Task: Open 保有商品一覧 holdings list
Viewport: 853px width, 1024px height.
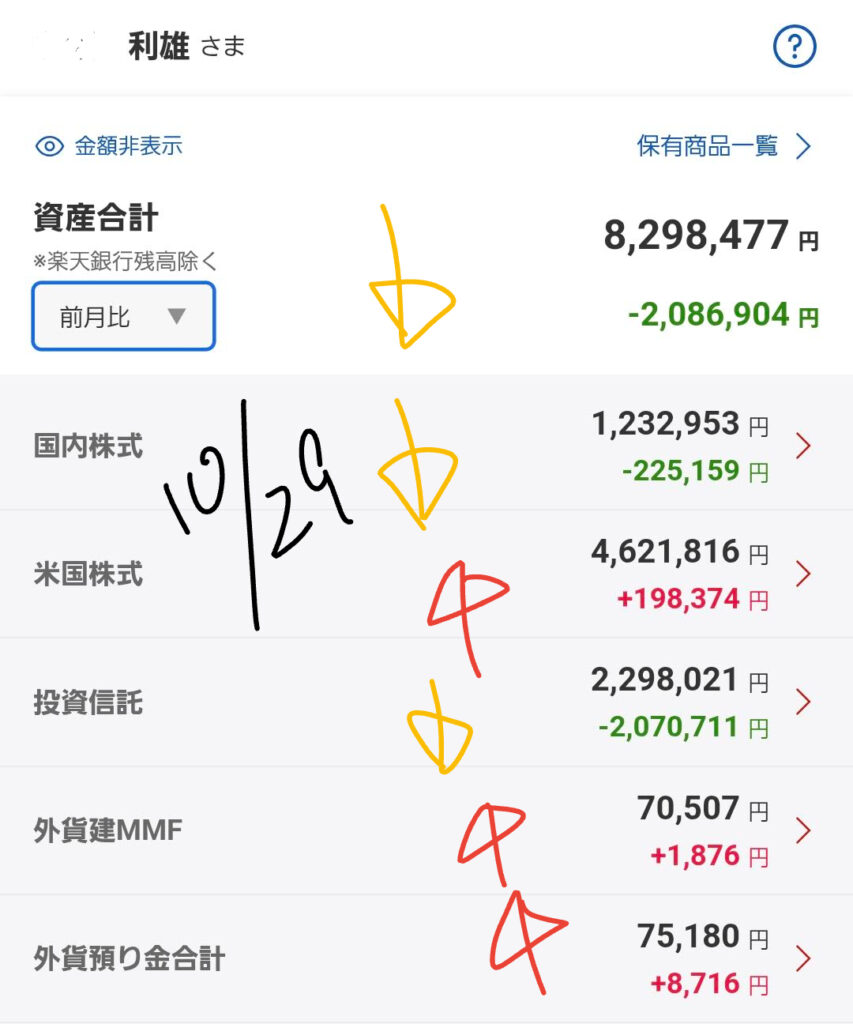Action: click(723, 146)
